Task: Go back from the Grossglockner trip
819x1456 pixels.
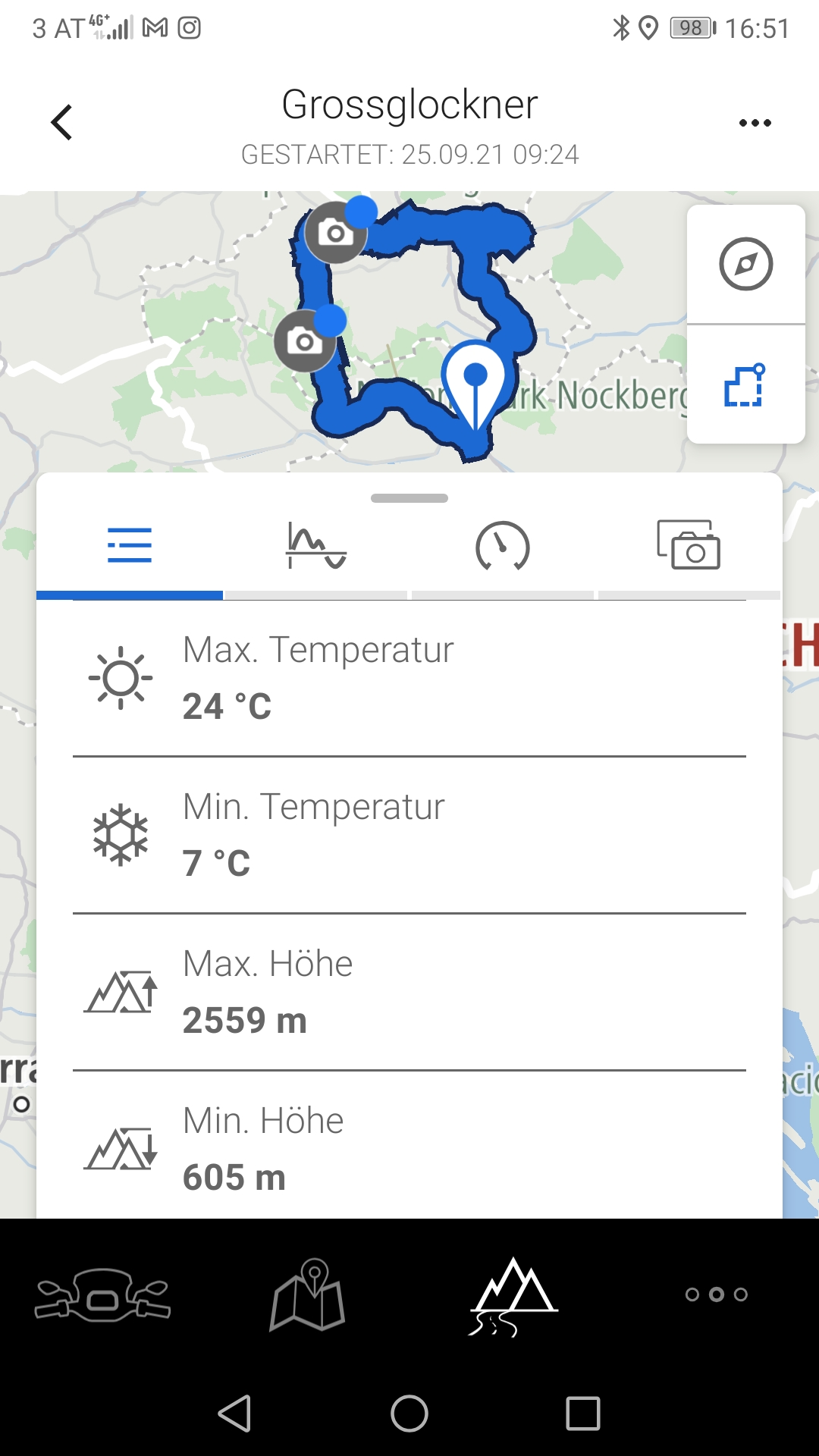Action: (61, 122)
